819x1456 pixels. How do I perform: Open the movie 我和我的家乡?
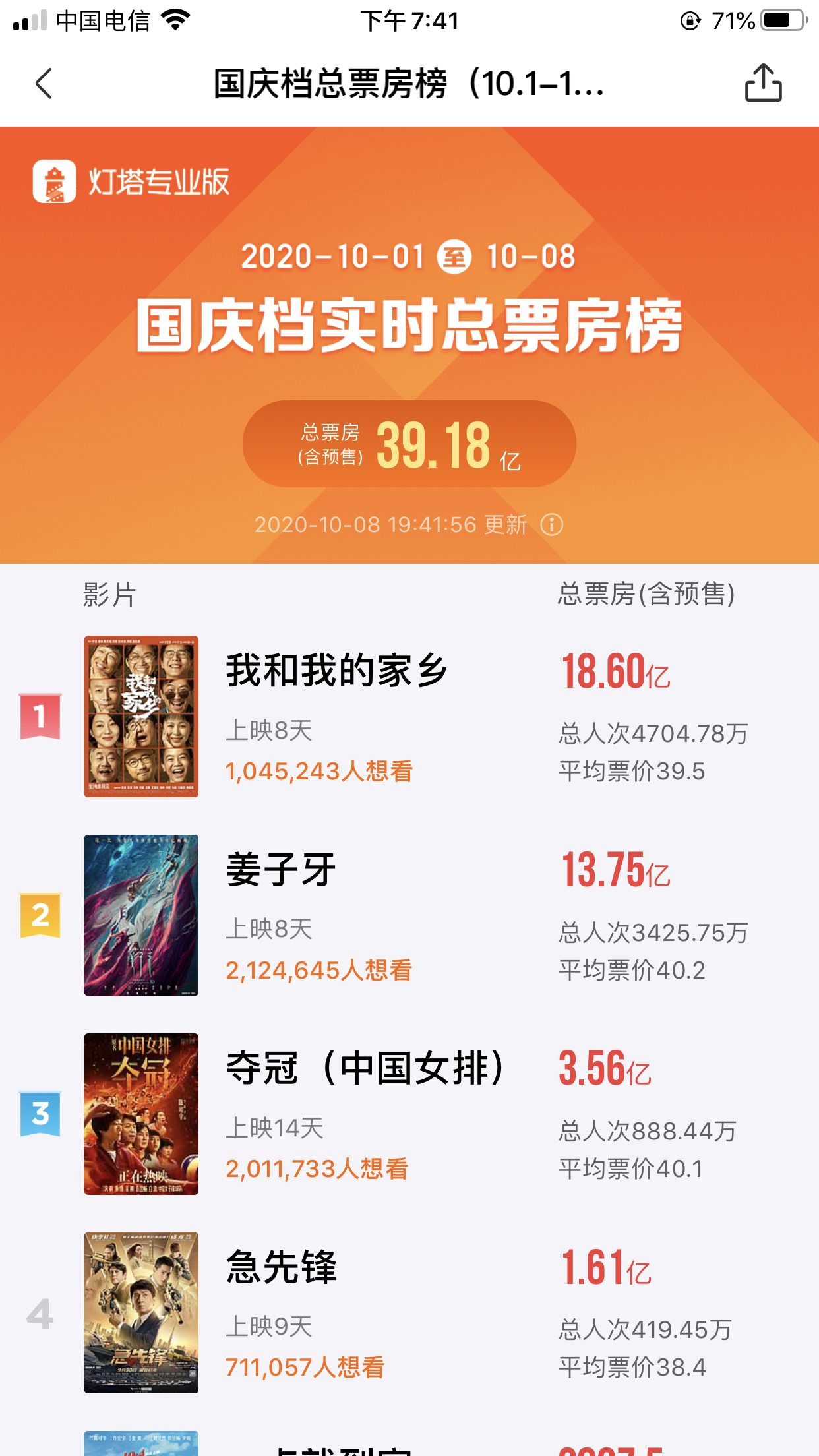336,671
